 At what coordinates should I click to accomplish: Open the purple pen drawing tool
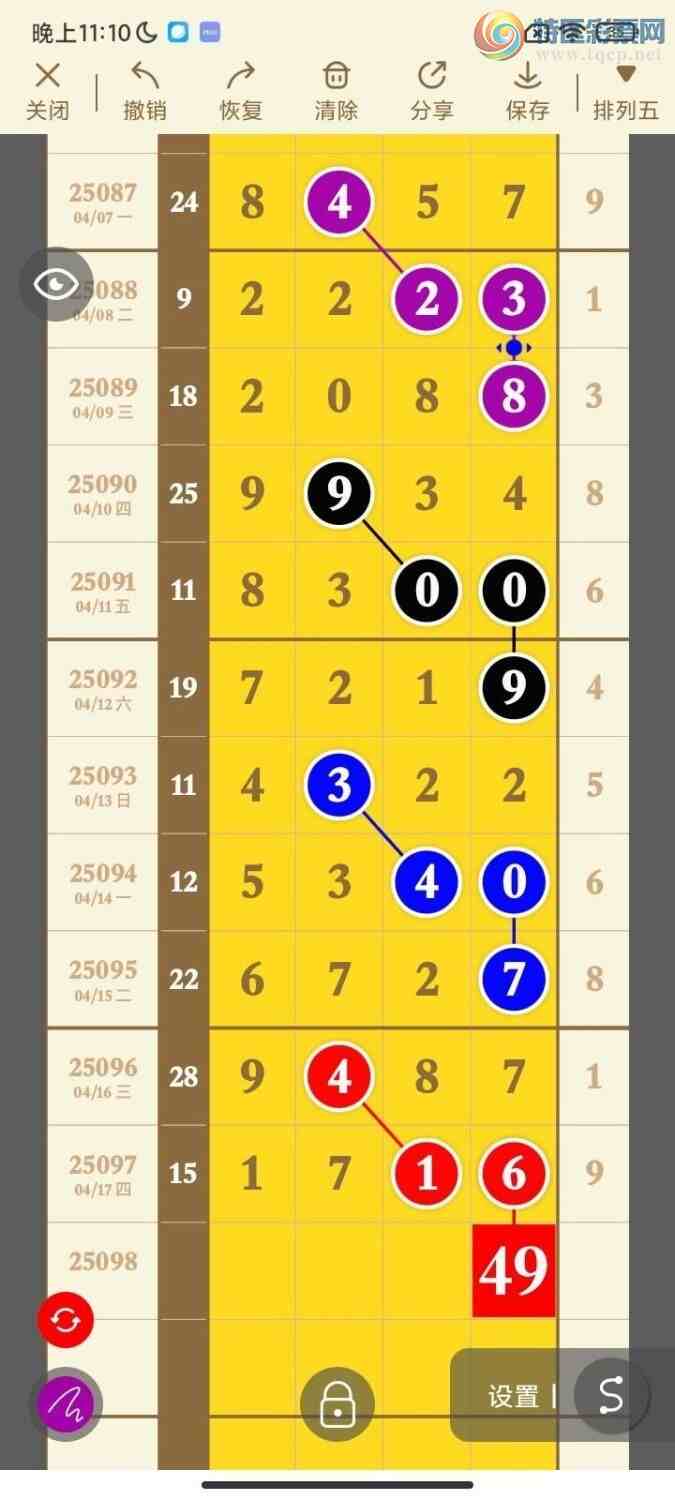[66, 1405]
